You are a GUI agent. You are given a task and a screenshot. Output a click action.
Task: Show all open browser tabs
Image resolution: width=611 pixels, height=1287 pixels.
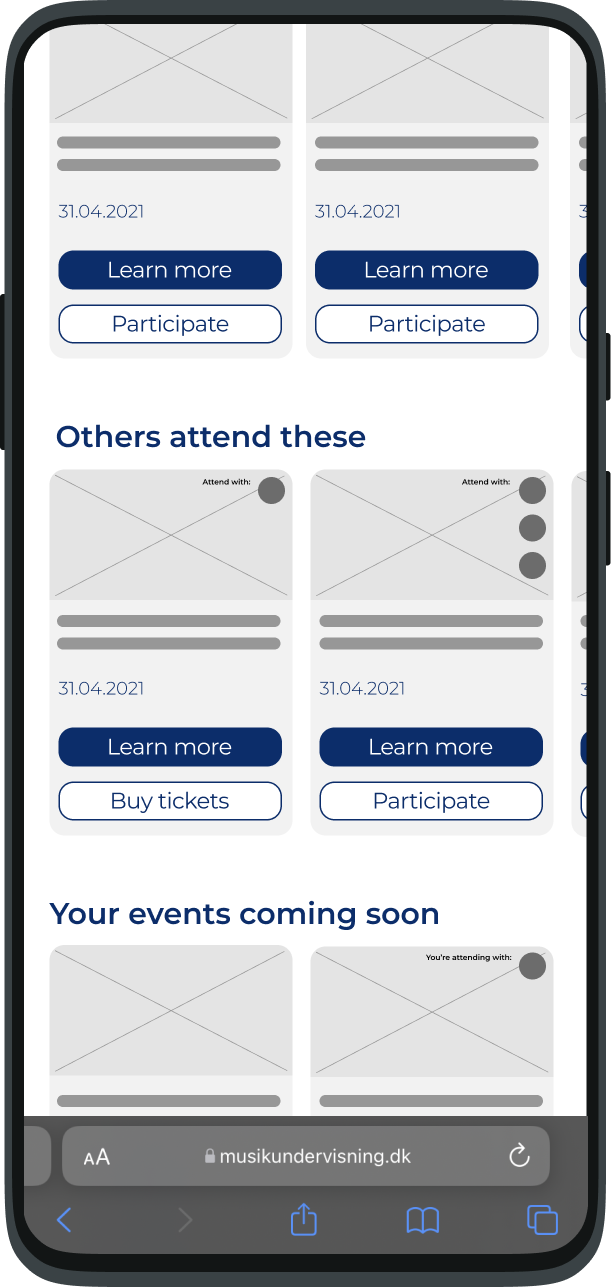(x=542, y=1220)
